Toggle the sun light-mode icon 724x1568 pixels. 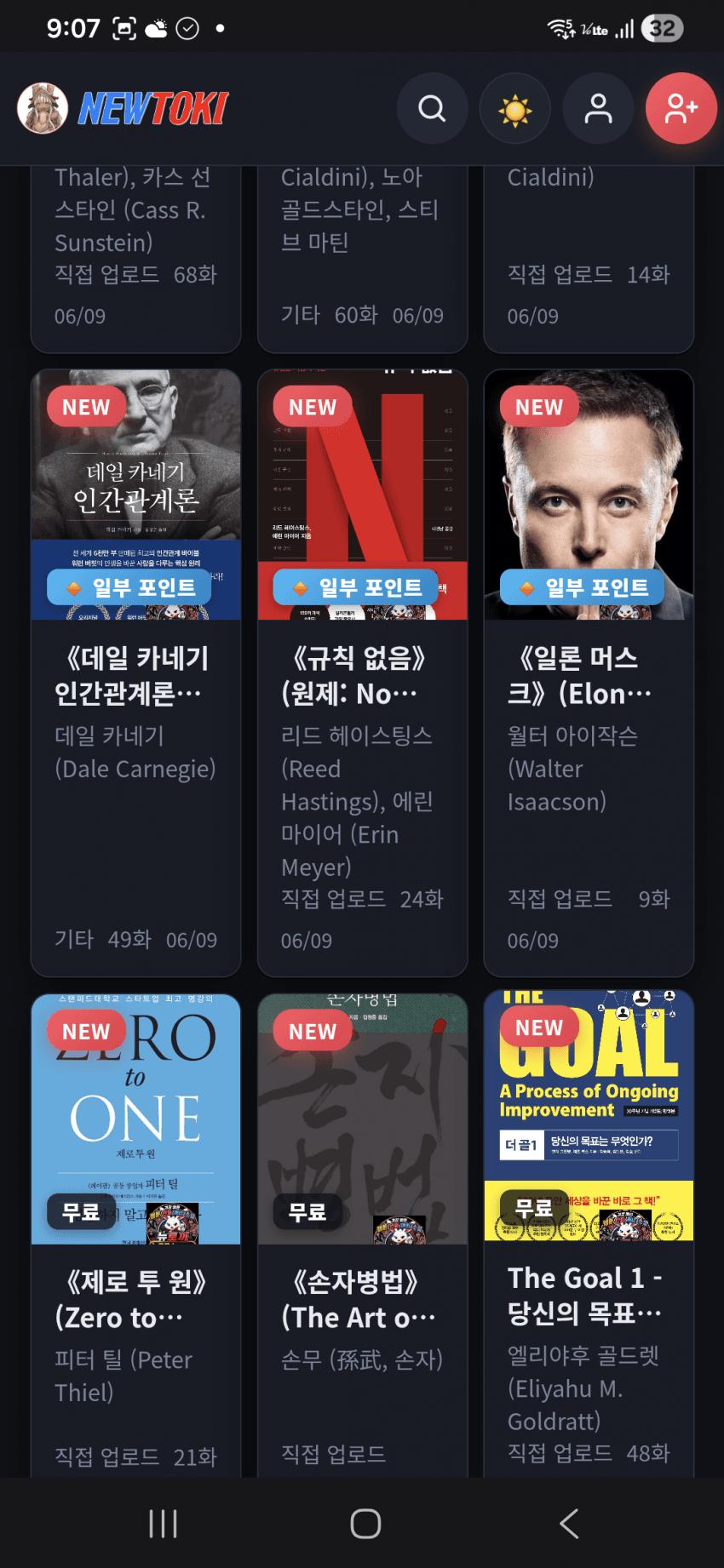(514, 109)
